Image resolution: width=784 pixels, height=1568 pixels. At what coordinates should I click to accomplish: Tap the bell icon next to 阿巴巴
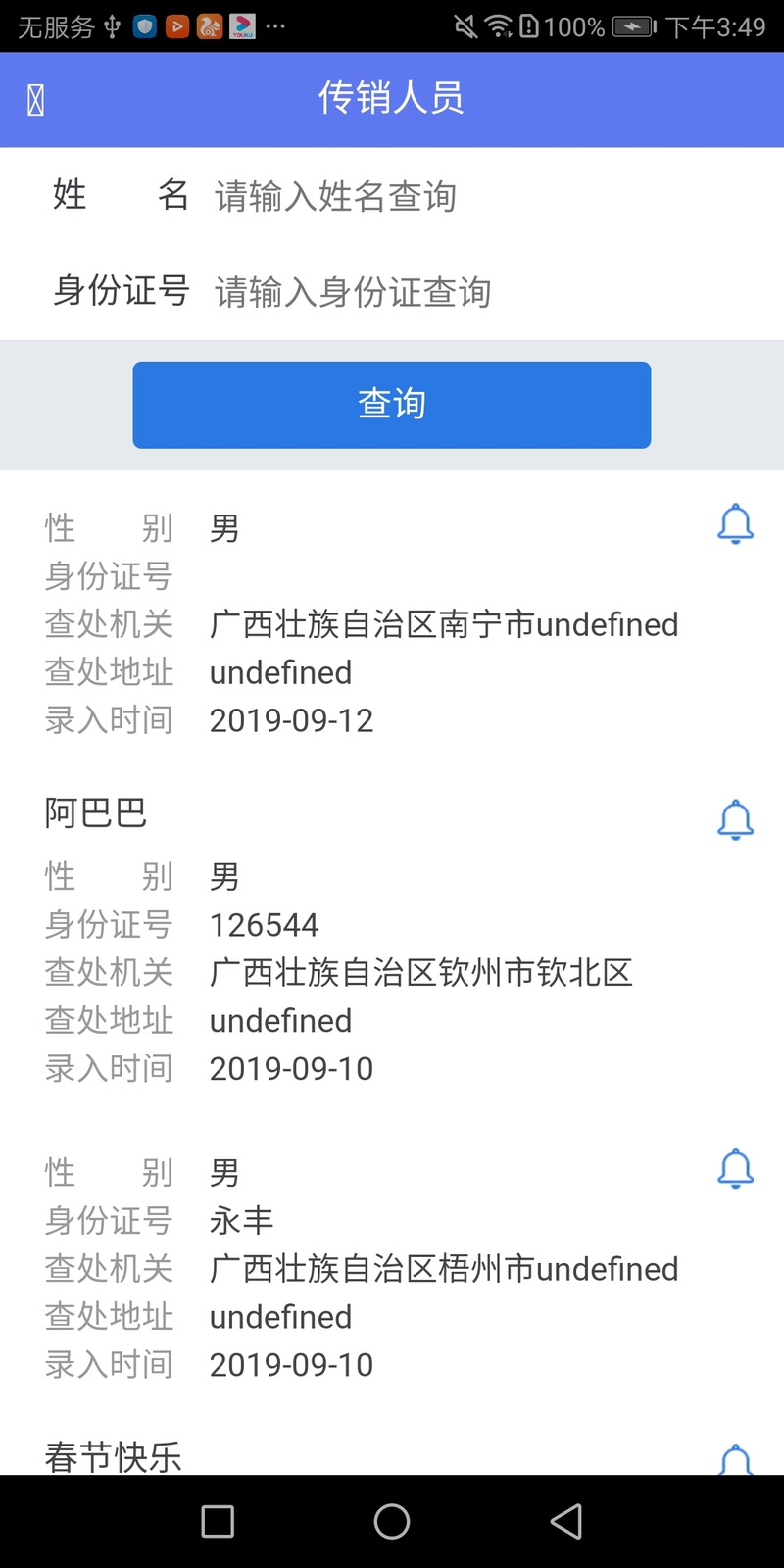[735, 819]
